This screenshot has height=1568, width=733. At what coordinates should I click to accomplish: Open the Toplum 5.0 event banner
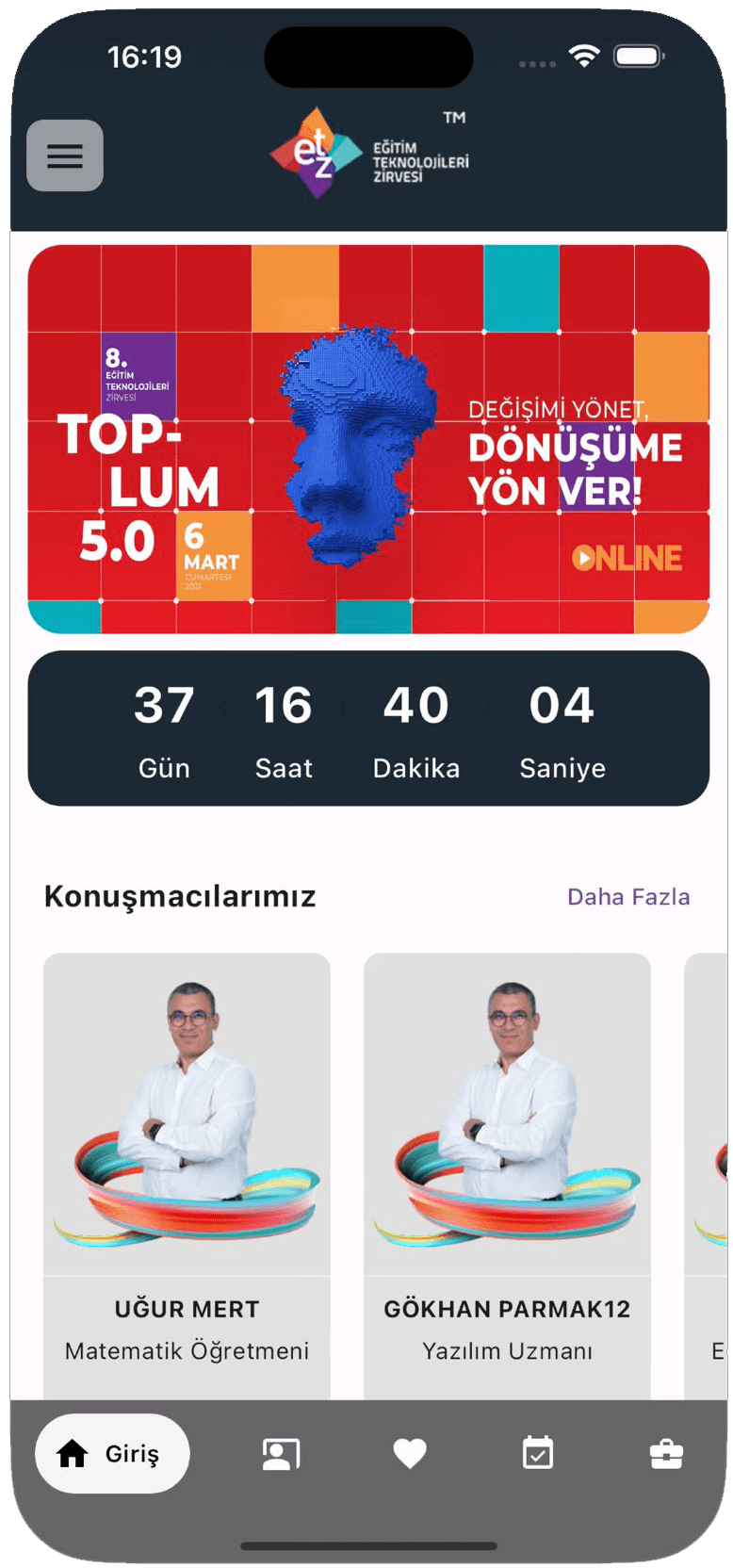[368, 439]
